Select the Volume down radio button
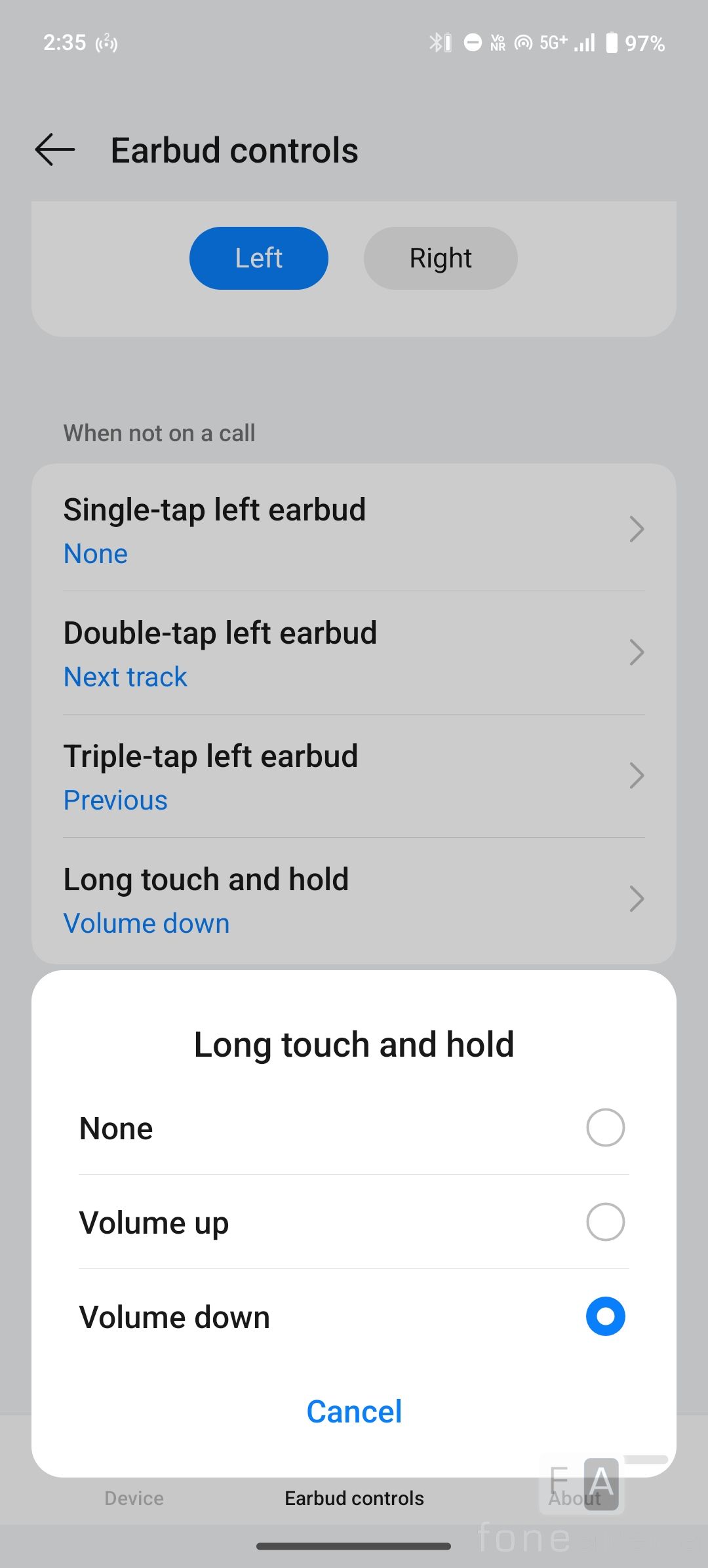708x1568 pixels. [605, 1316]
